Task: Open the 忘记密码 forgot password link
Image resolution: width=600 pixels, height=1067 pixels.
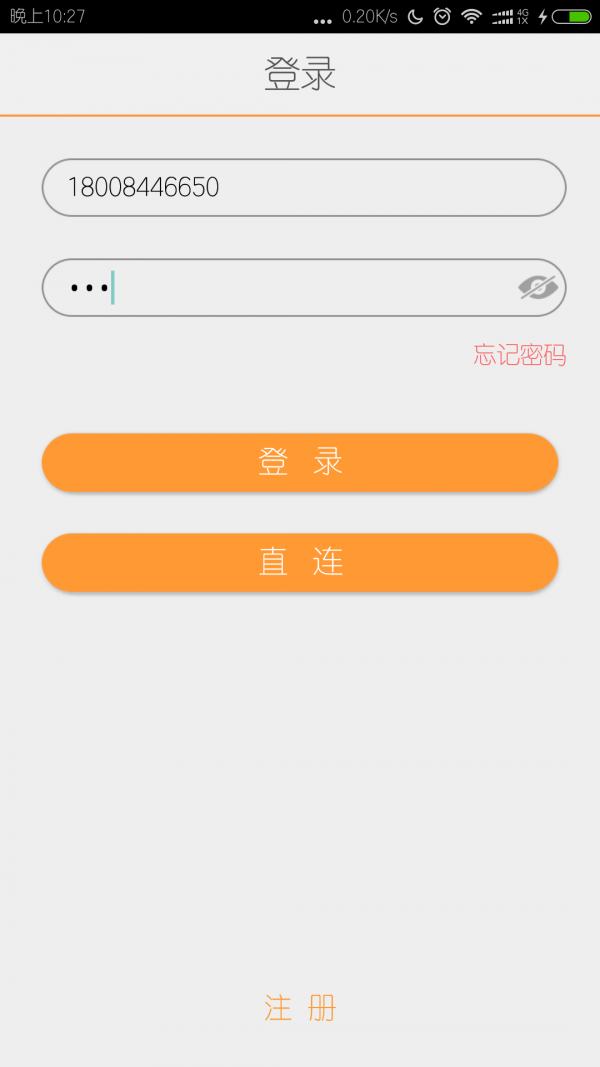Action: [x=519, y=355]
